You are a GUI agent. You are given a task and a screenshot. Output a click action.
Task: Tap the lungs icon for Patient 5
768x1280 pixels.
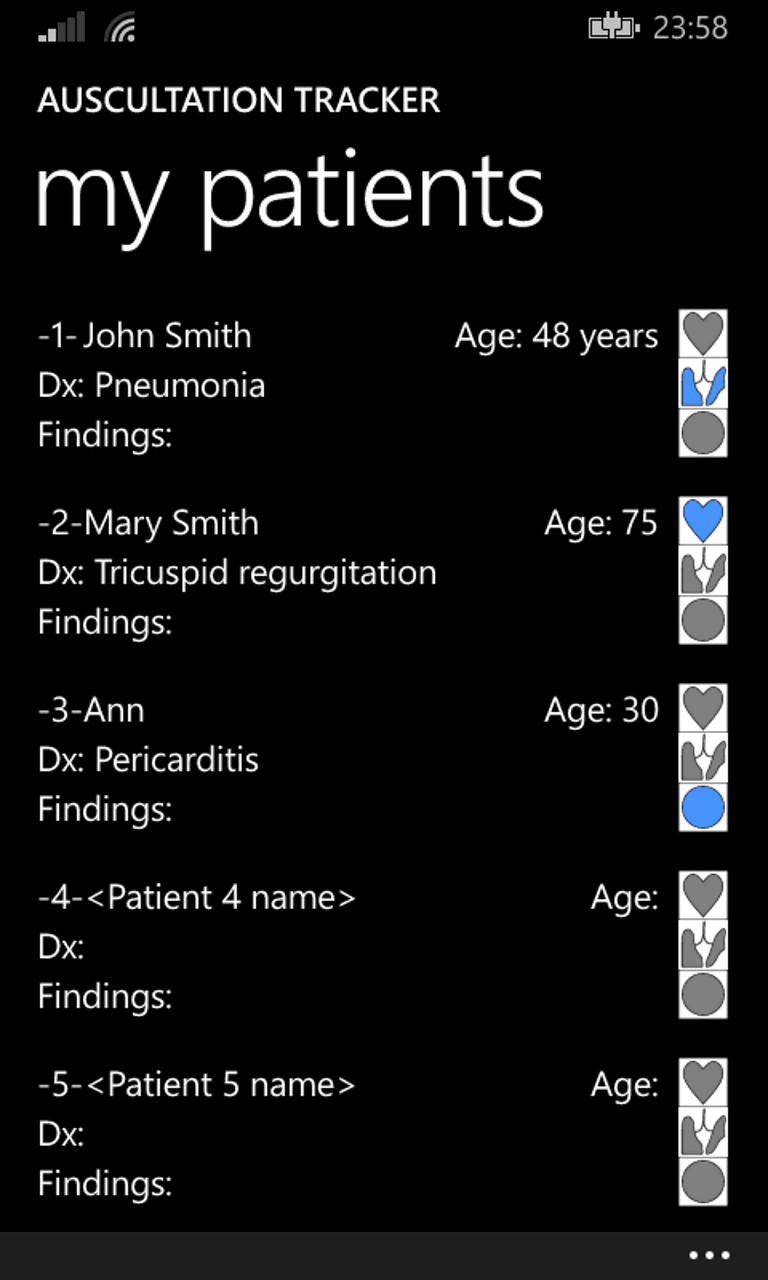point(703,1132)
